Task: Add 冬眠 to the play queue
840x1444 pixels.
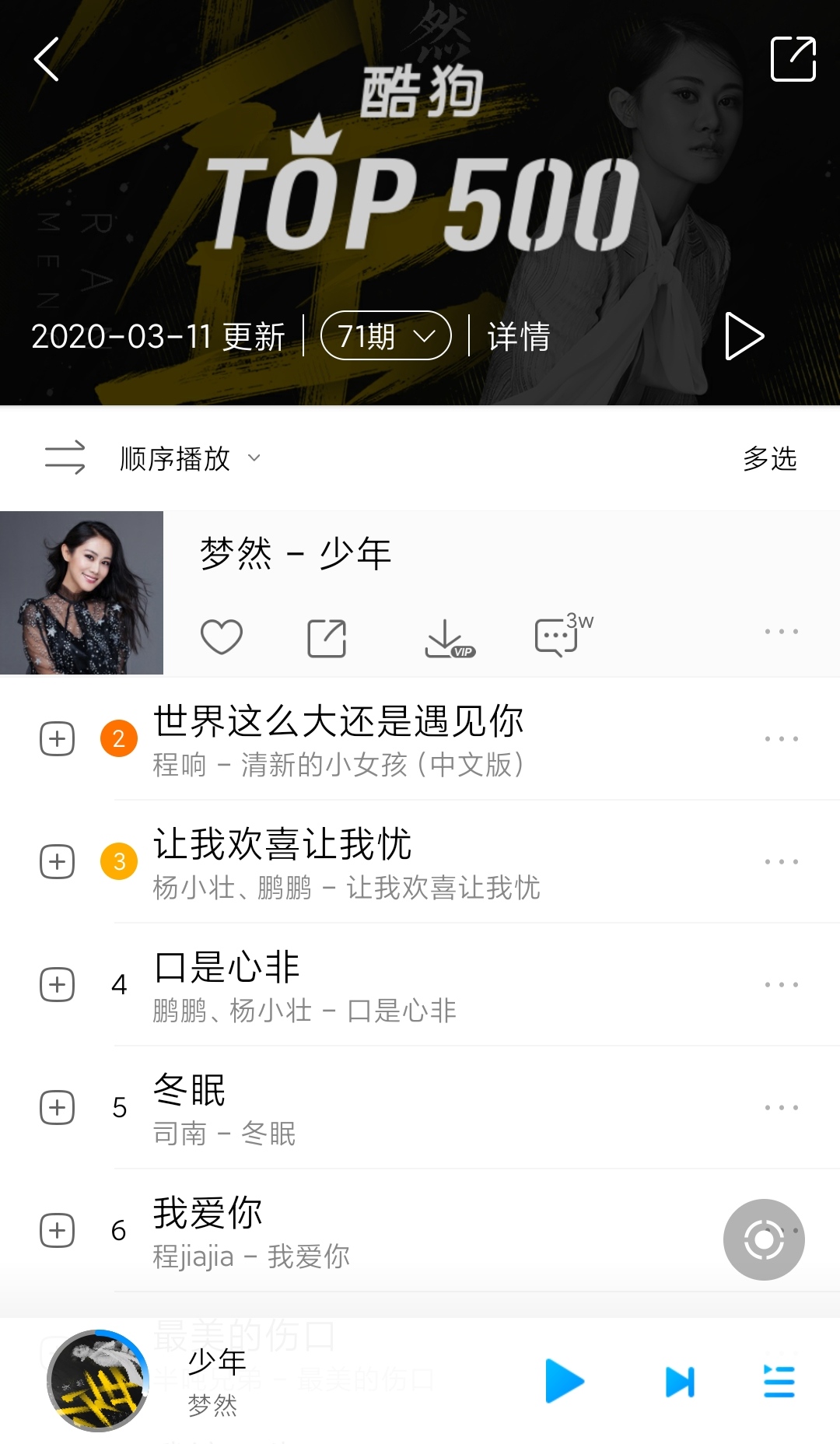Action: pyautogui.click(x=58, y=1108)
